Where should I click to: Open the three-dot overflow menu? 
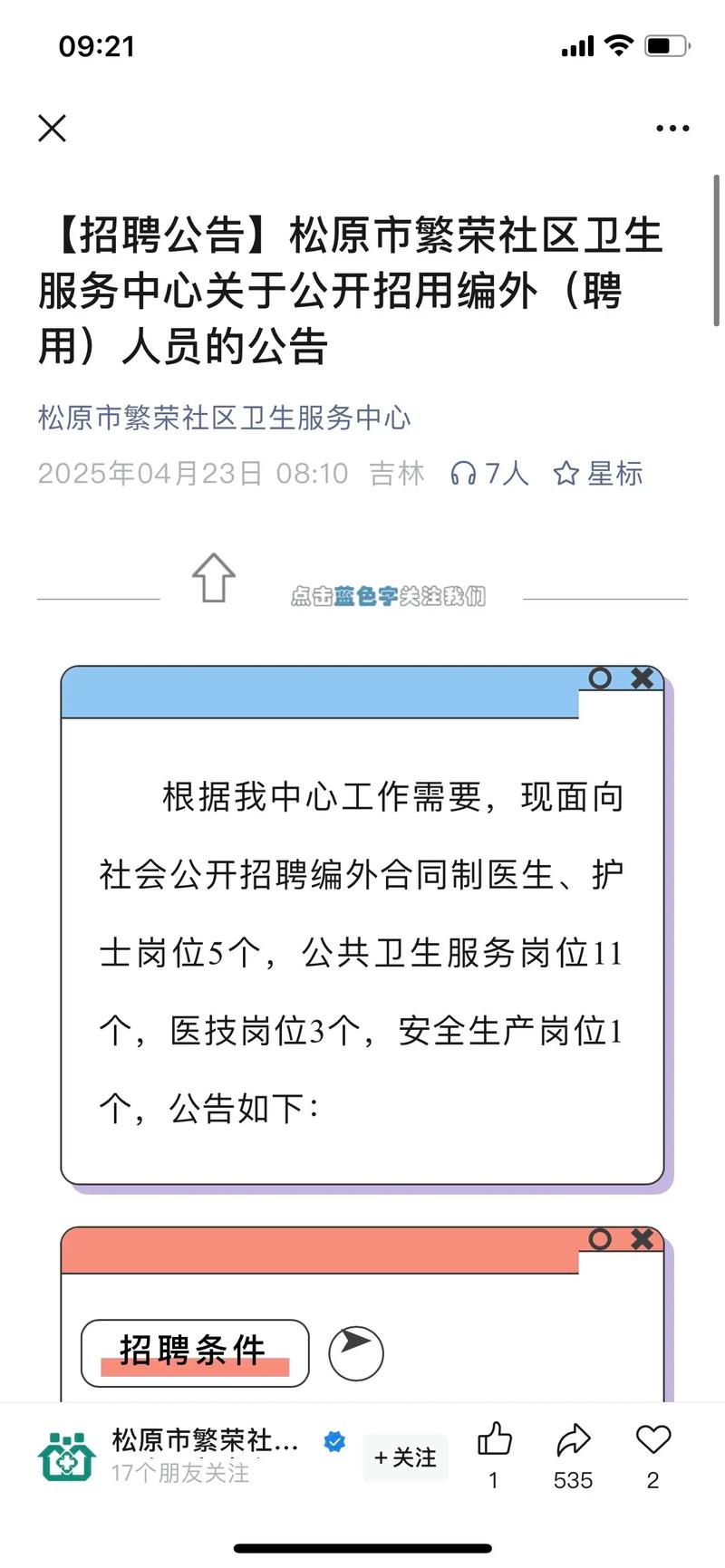coord(672,129)
